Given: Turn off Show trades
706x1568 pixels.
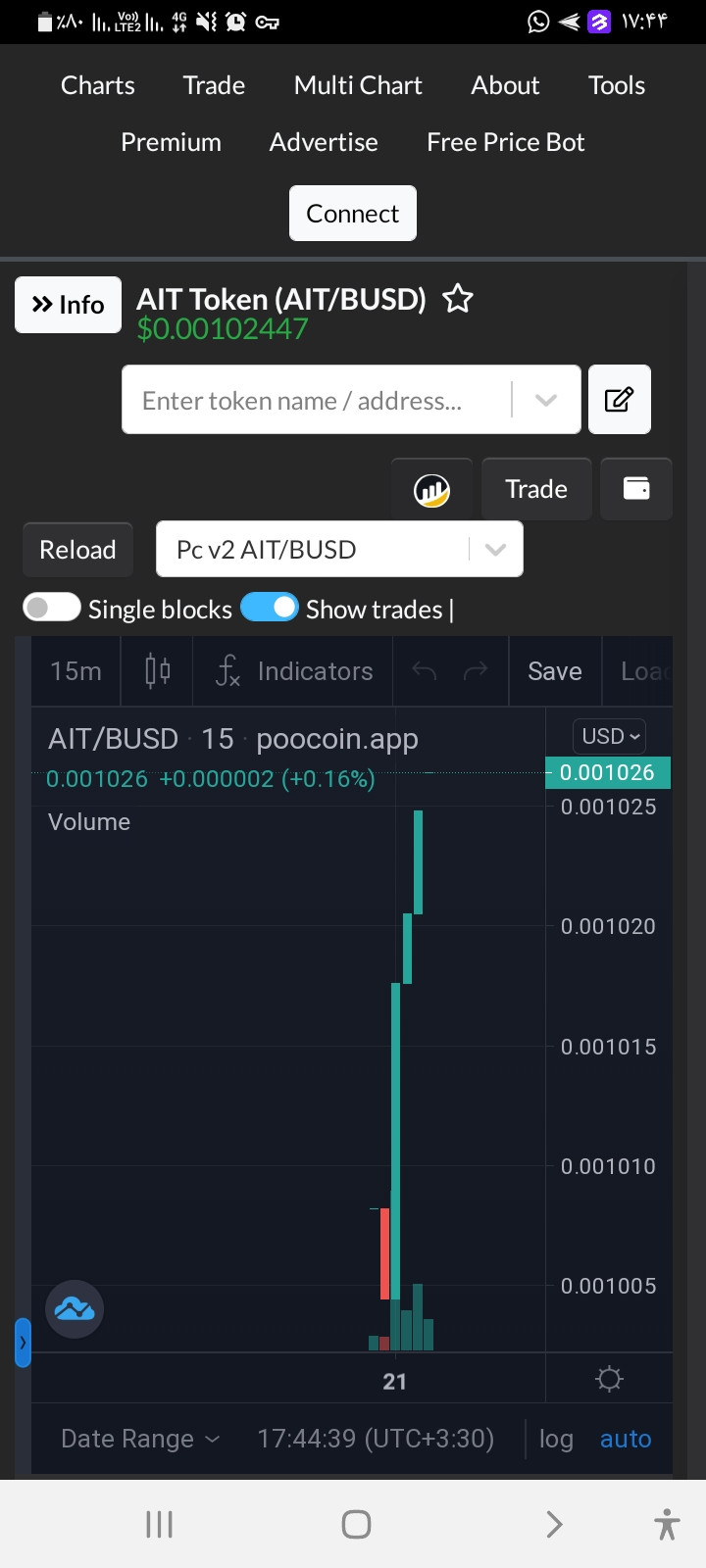Looking at the screenshot, I should click(270, 608).
